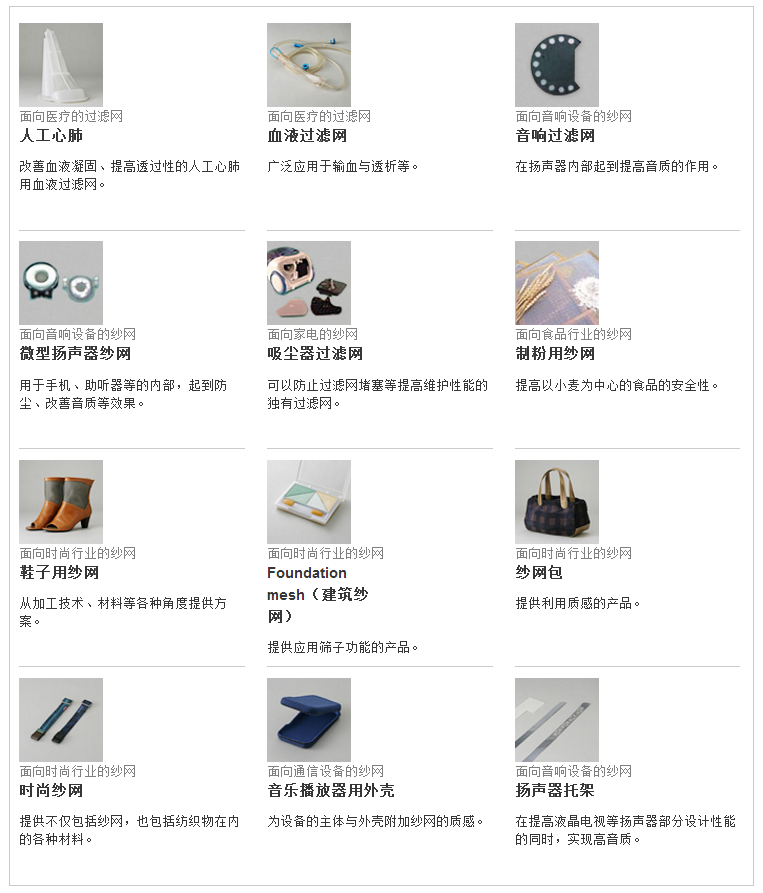Image resolution: width=763 pixels, height=893 pixels.
Task: Open the 制粉用纱网 product
Action: tap(555, 353)
